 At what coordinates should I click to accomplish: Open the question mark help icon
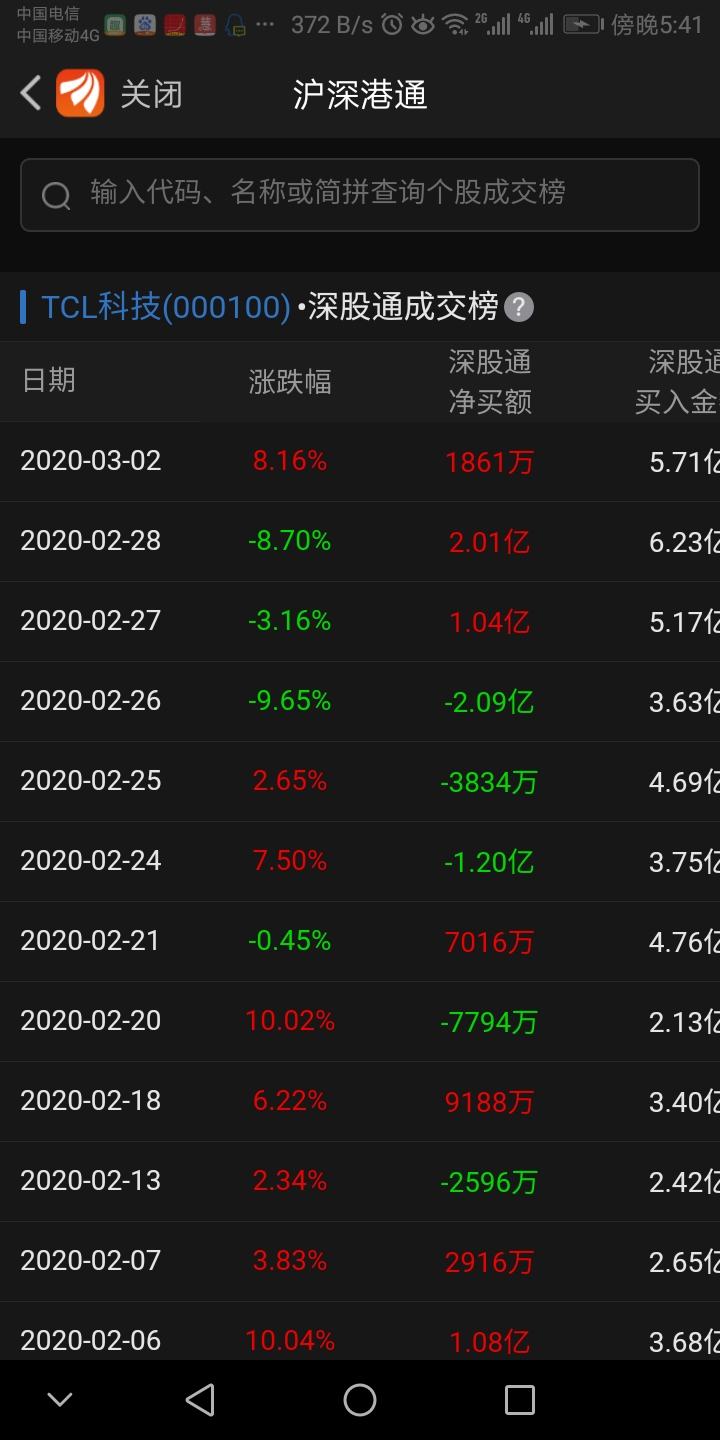click(x=519, y=308)
